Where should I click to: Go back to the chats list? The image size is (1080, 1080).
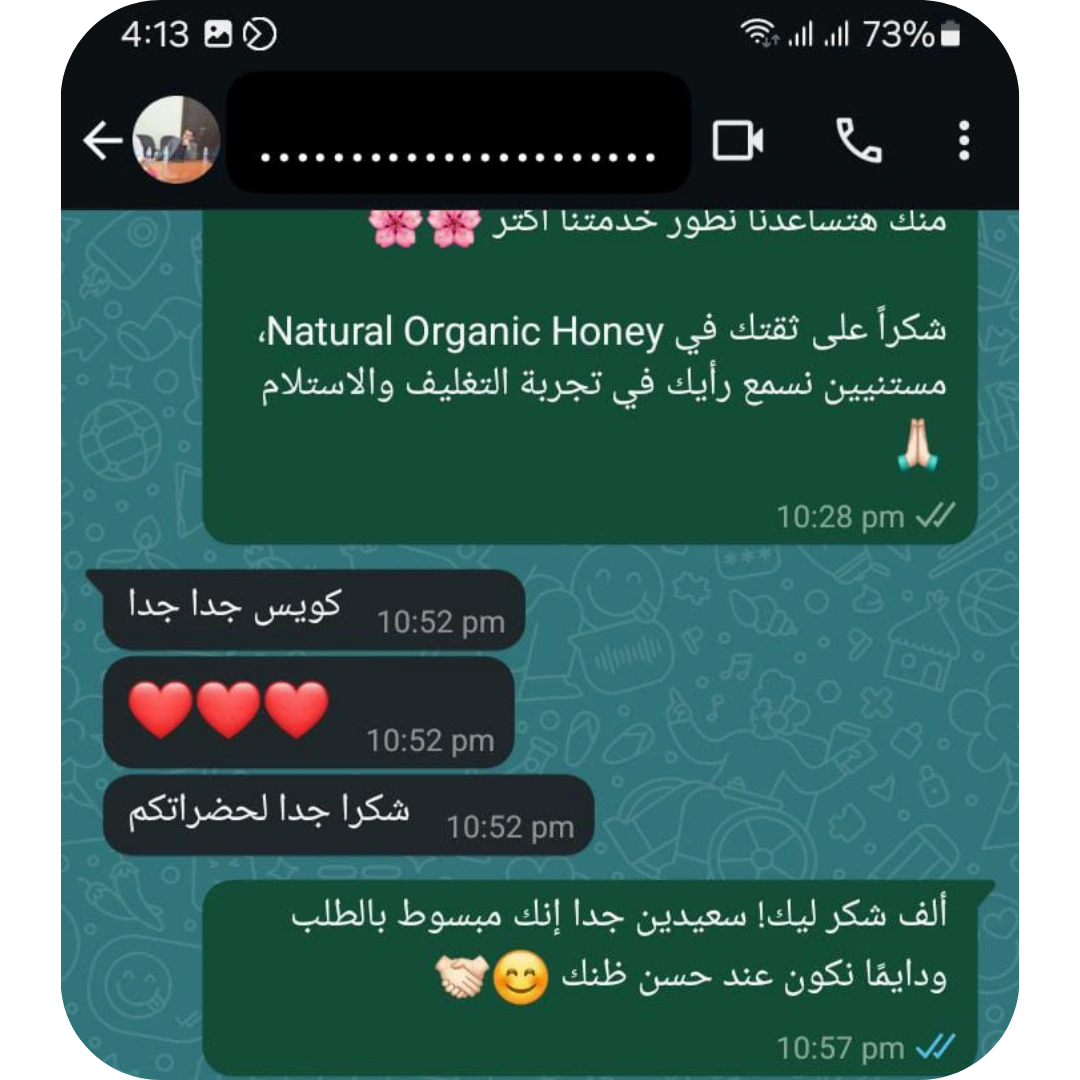(101, 141)
